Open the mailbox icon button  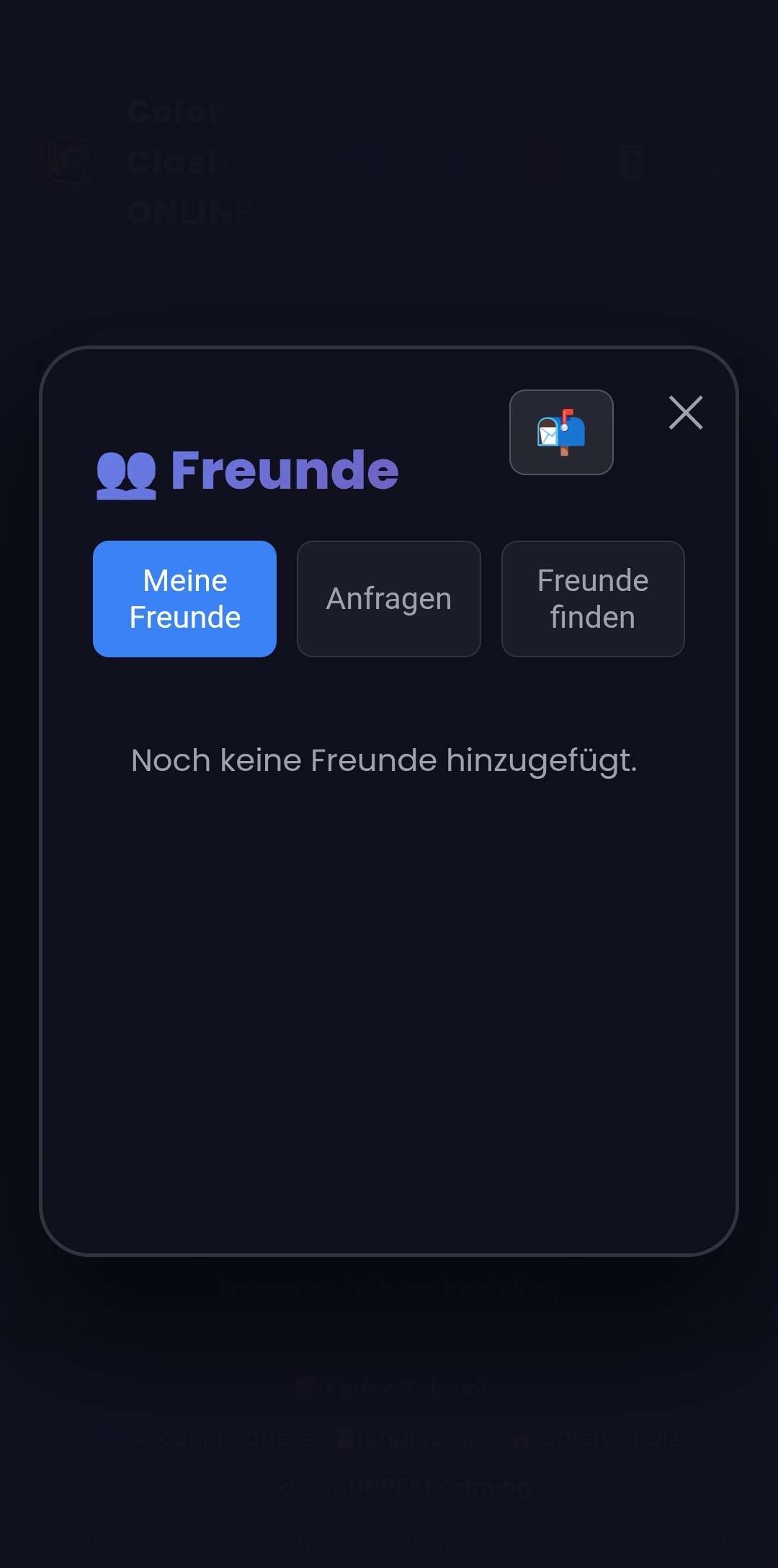(x=561, y=432)
